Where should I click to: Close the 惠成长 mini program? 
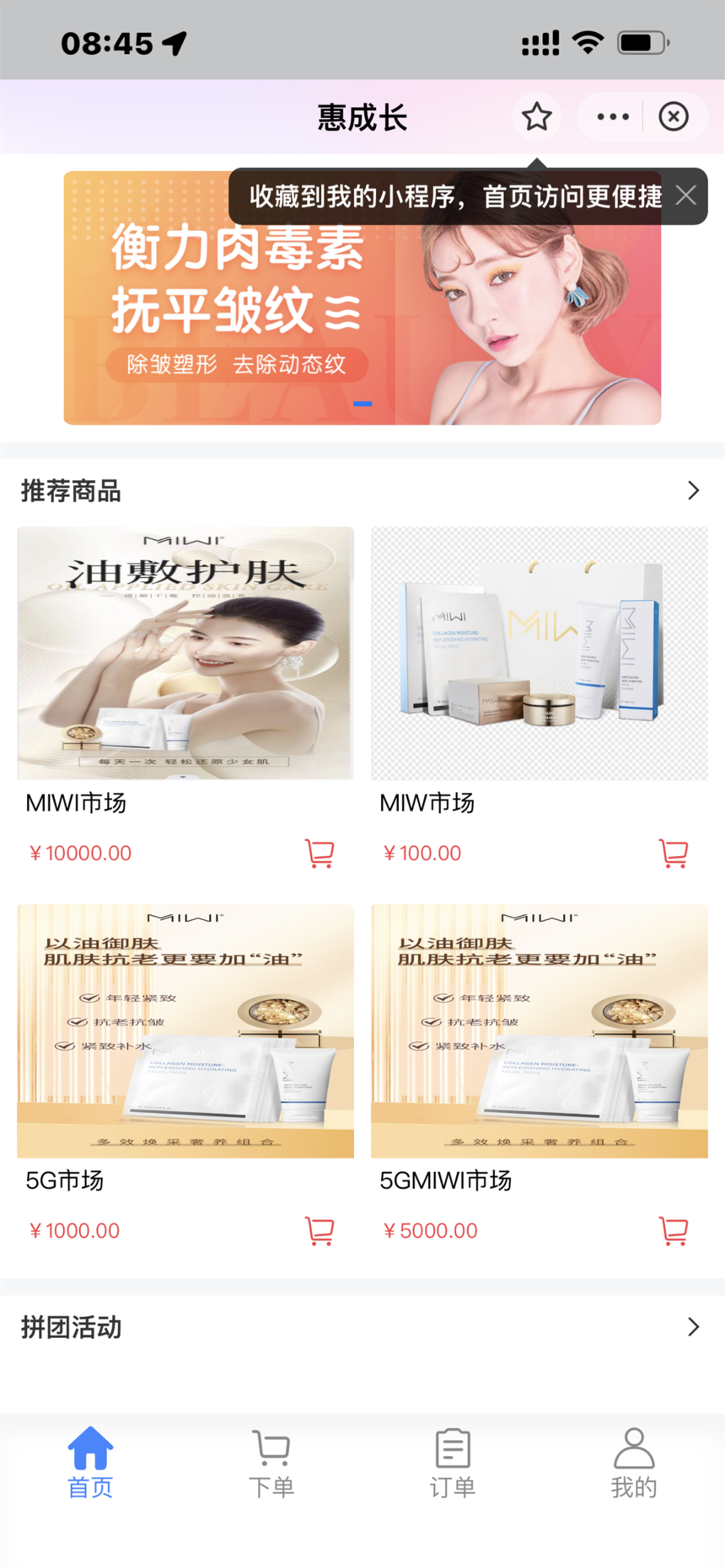click(x=674, y=116)
